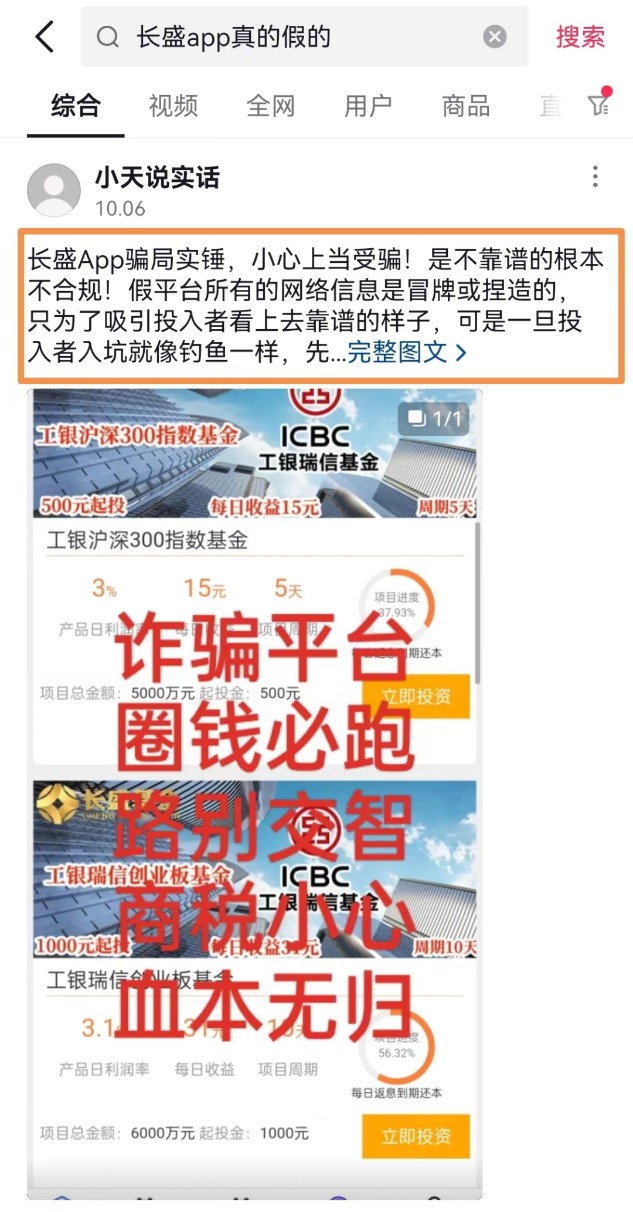Switch to the 商品 tab
The image size is (633, 1212).
pyautogui.click(x=466, y=105)
